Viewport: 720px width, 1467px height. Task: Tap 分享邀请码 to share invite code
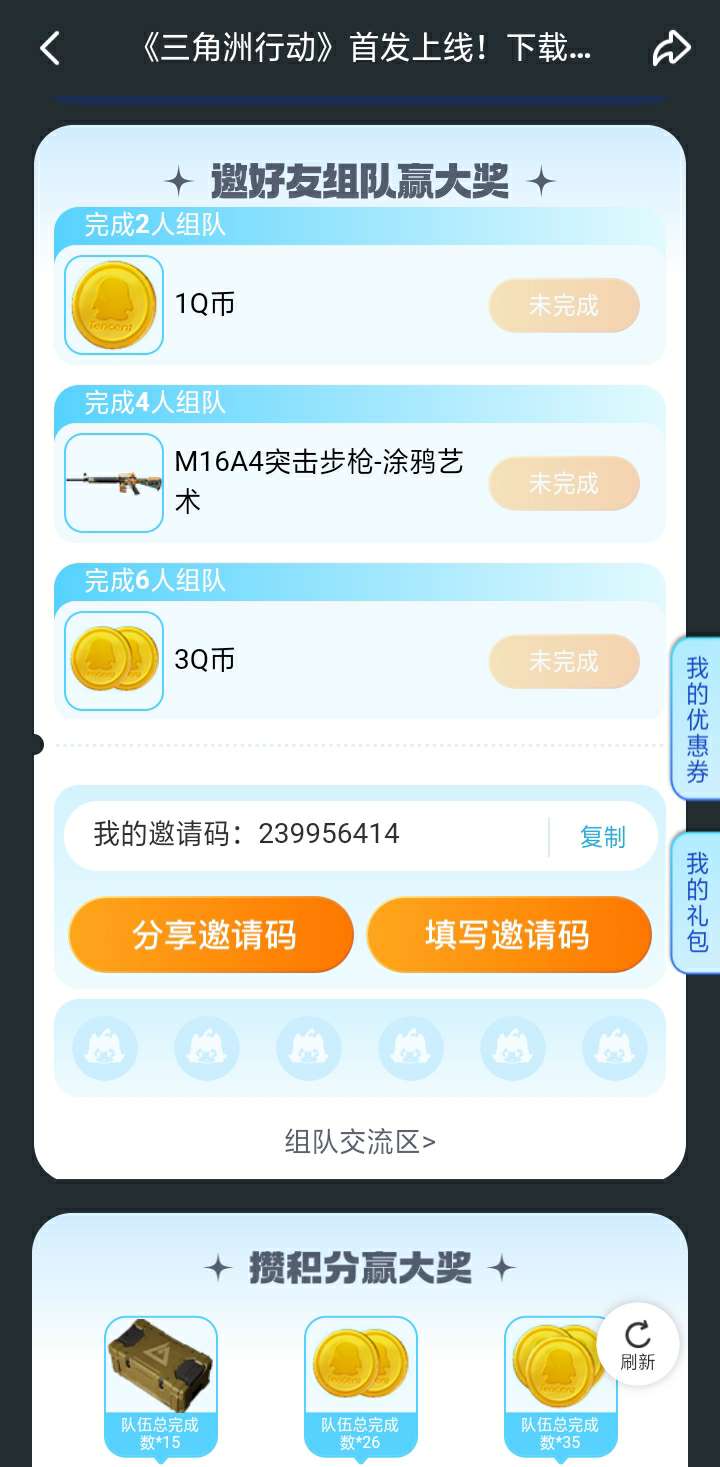coord(211,935)
